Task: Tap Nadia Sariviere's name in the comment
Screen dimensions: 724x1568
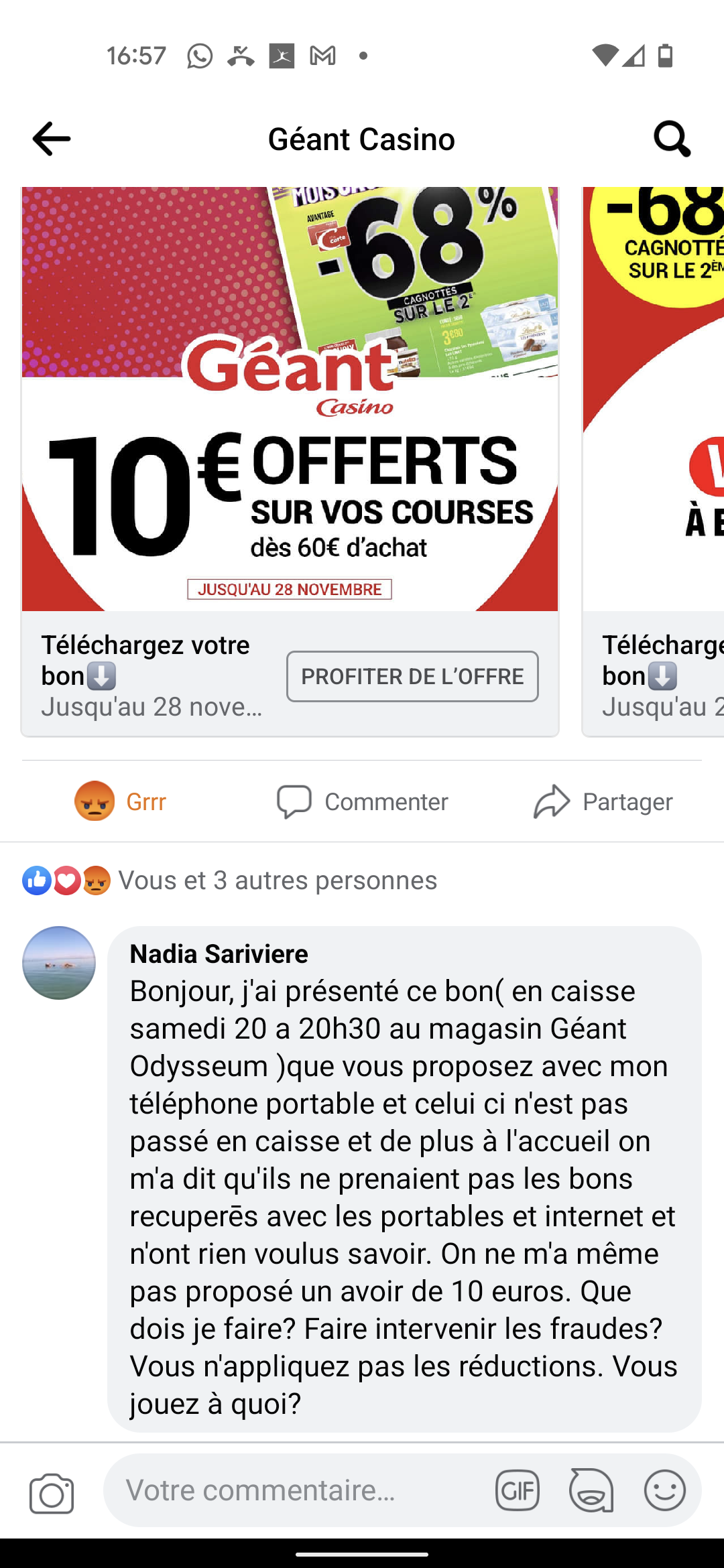Action: (x=219, y=954)
